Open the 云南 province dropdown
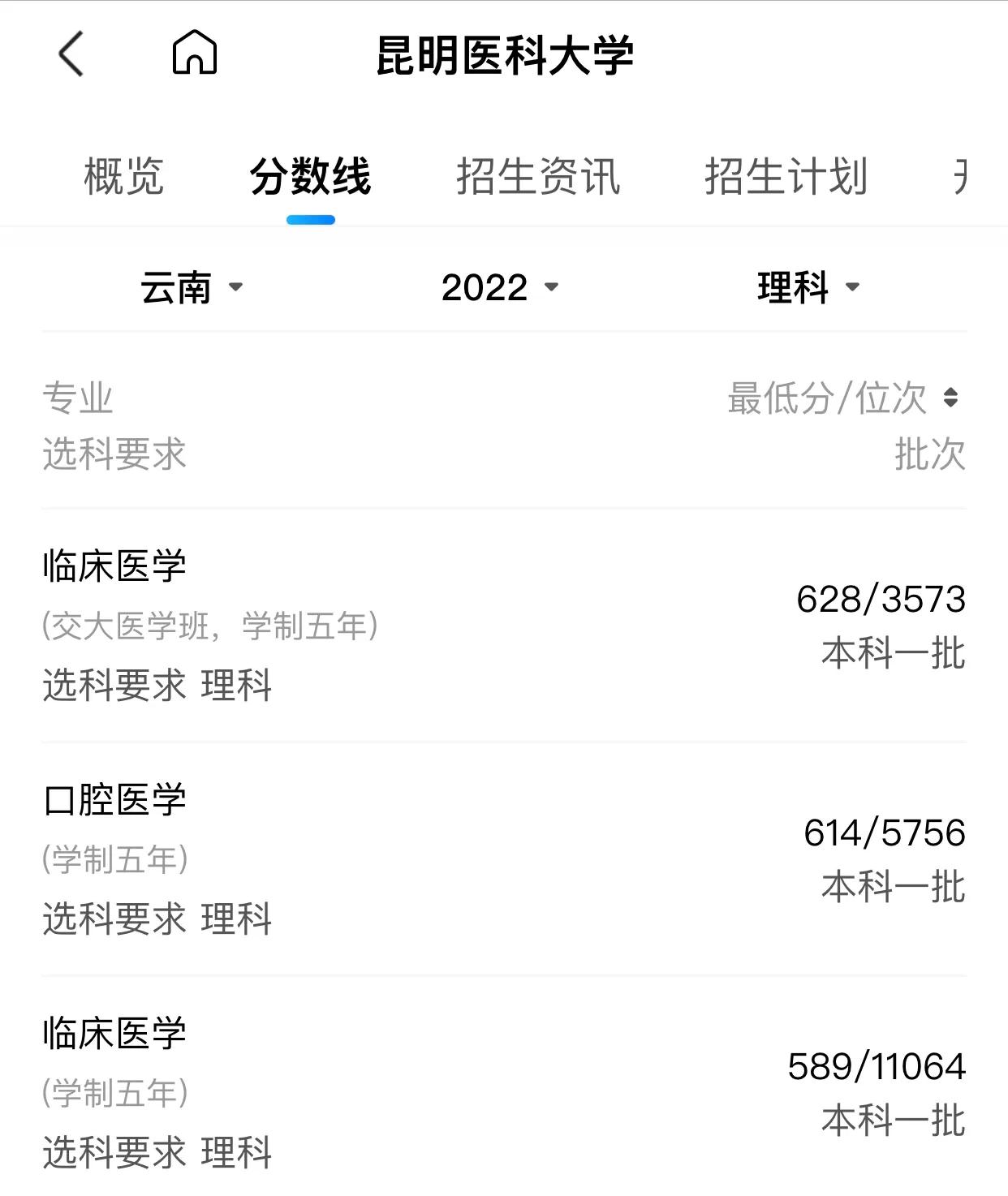 pyautogui.click(x=191, y=288)
